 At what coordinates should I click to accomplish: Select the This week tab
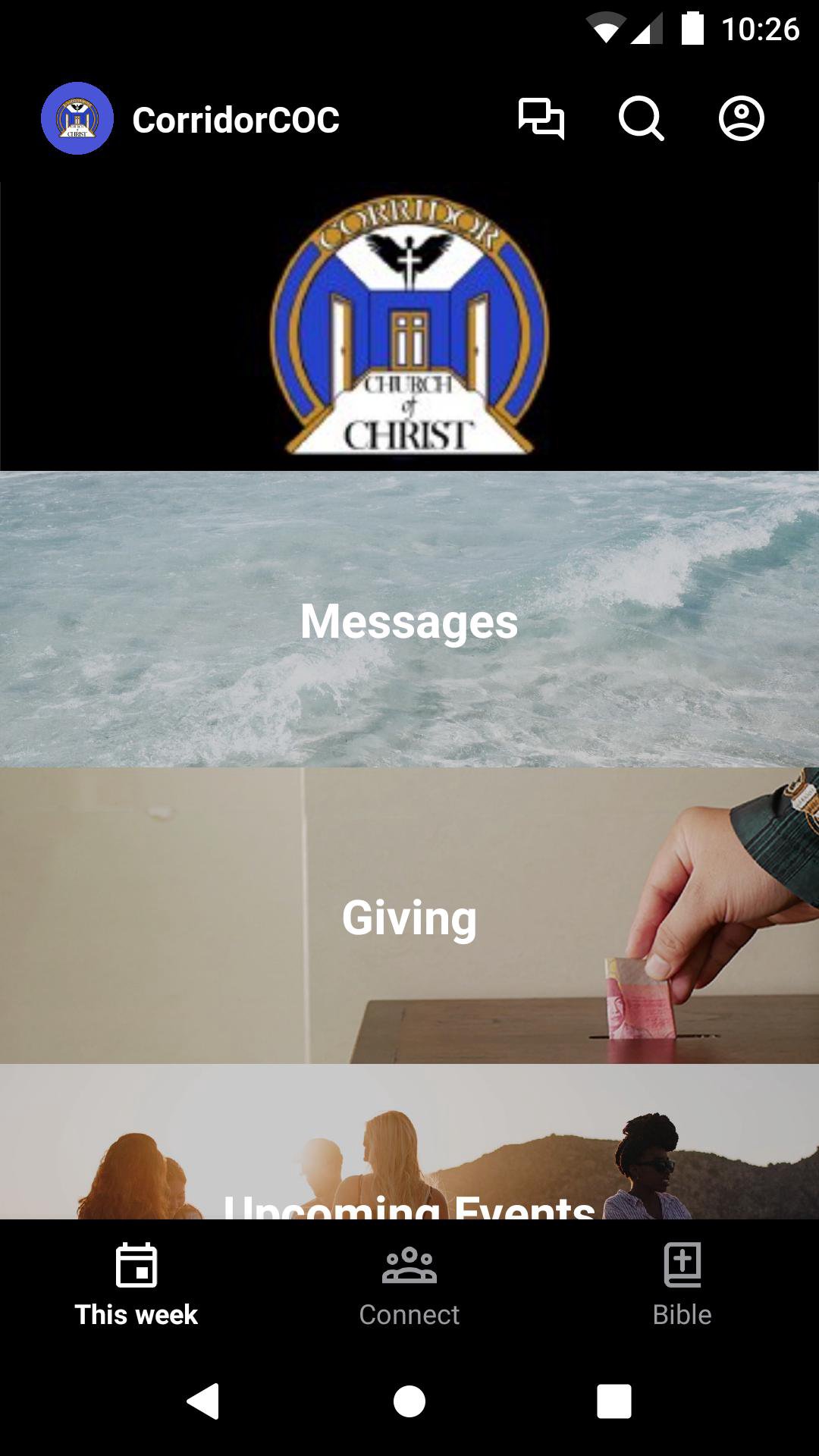tap(136, 1285)
